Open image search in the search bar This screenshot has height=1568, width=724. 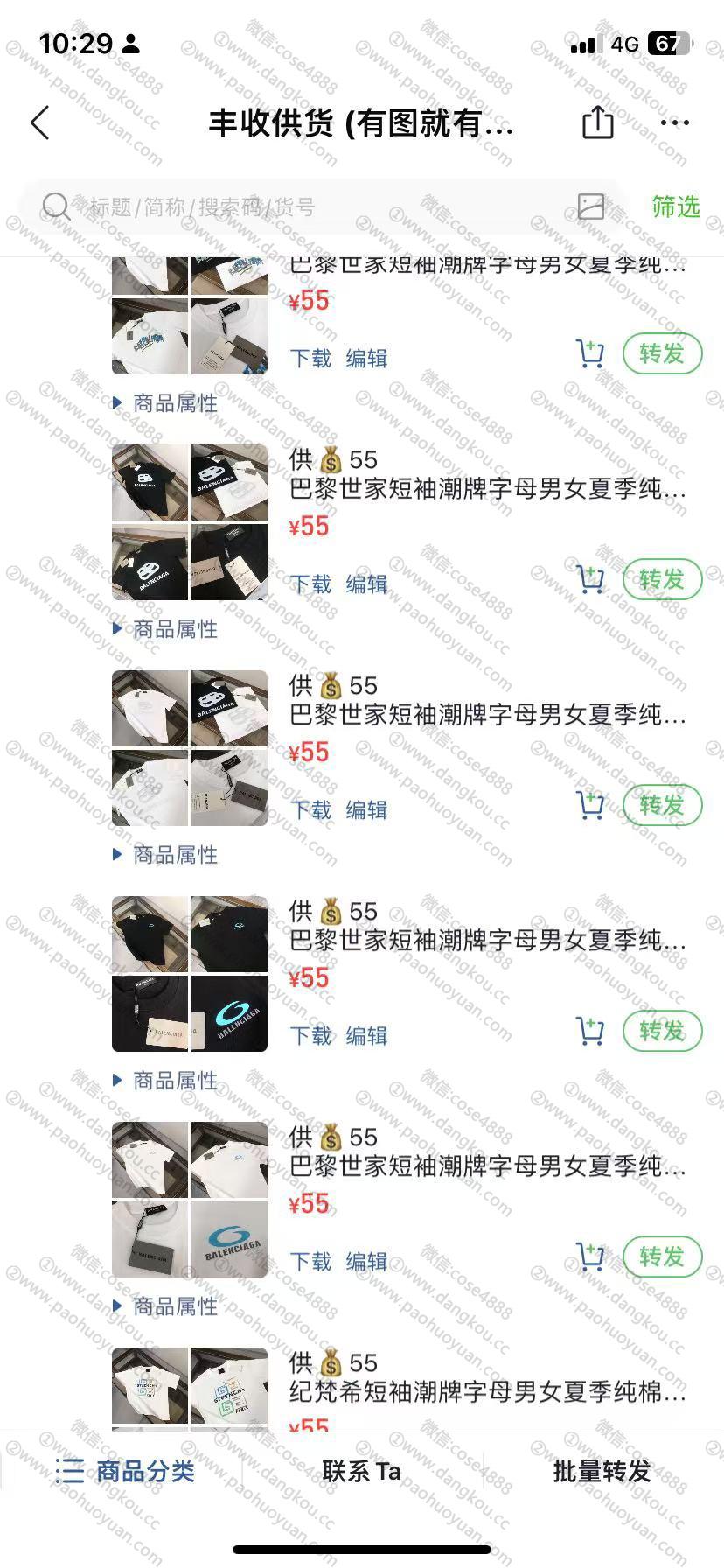point(591,206)
